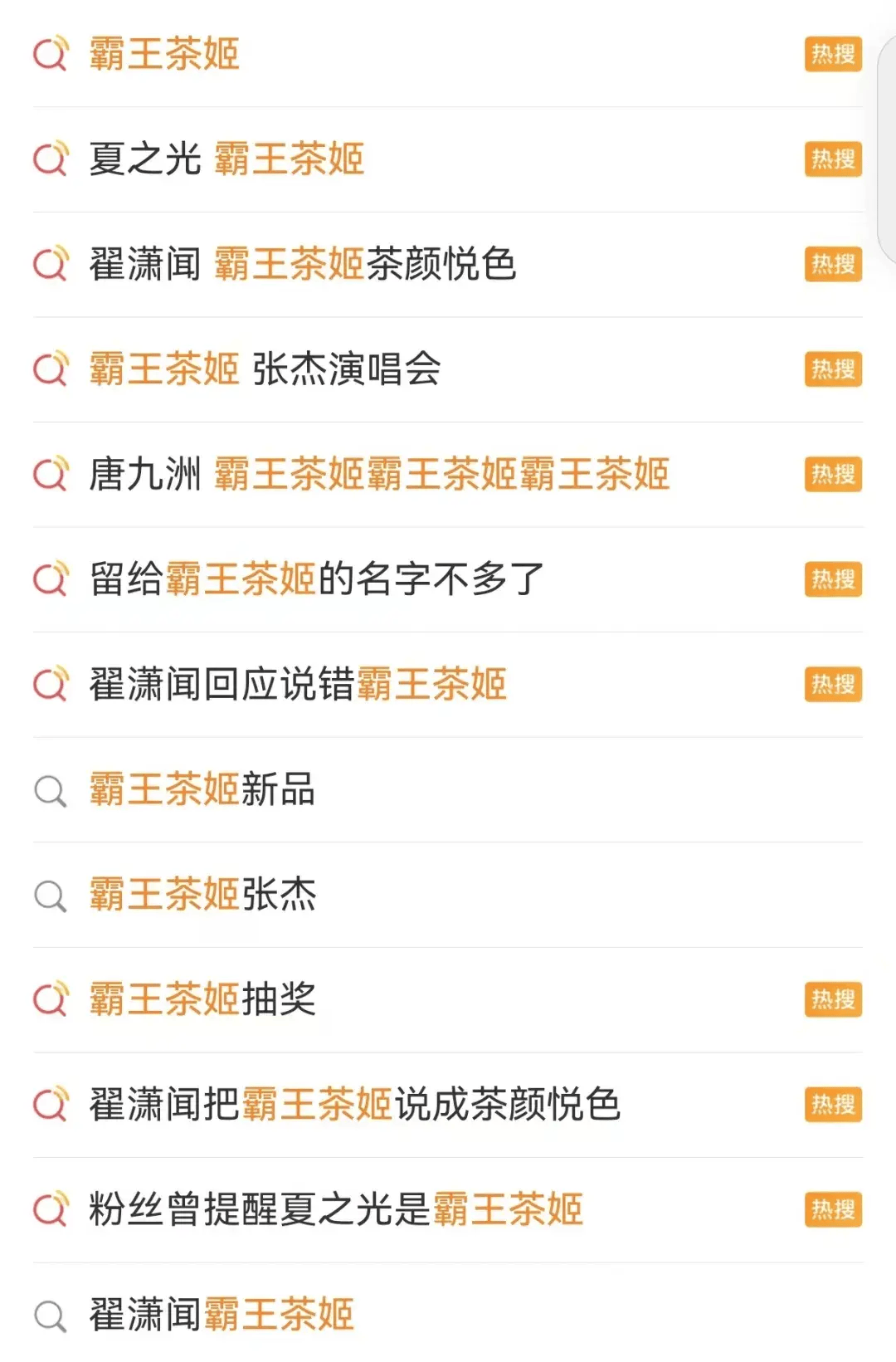The image size is (896, 1362).
Task: Click the gray magnifier beside bottom 翟潇闻霸王茶姬 entry
Action: [50, 1313]
